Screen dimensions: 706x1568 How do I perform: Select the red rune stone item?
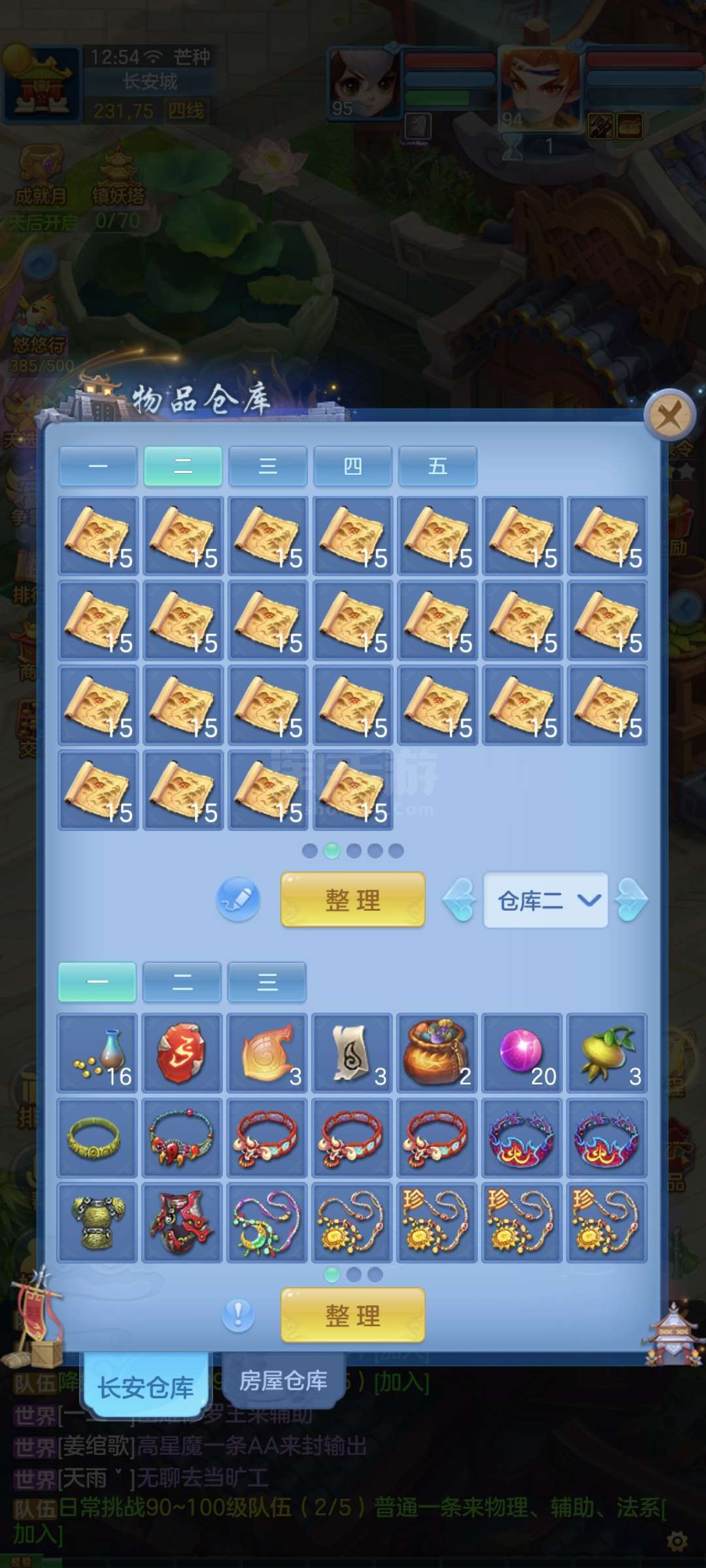[182, 1053]
